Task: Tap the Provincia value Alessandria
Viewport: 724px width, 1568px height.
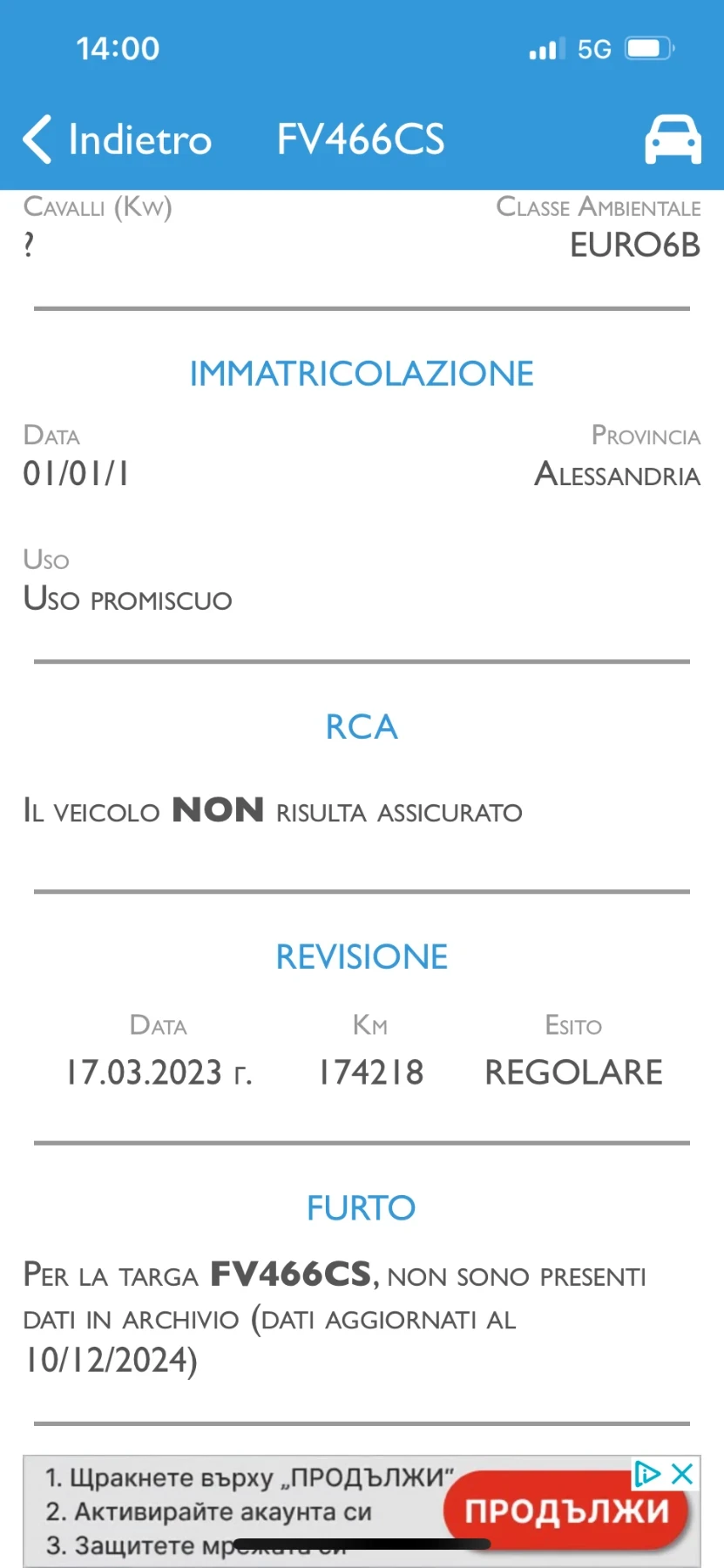Action: (x=617, y=476)
